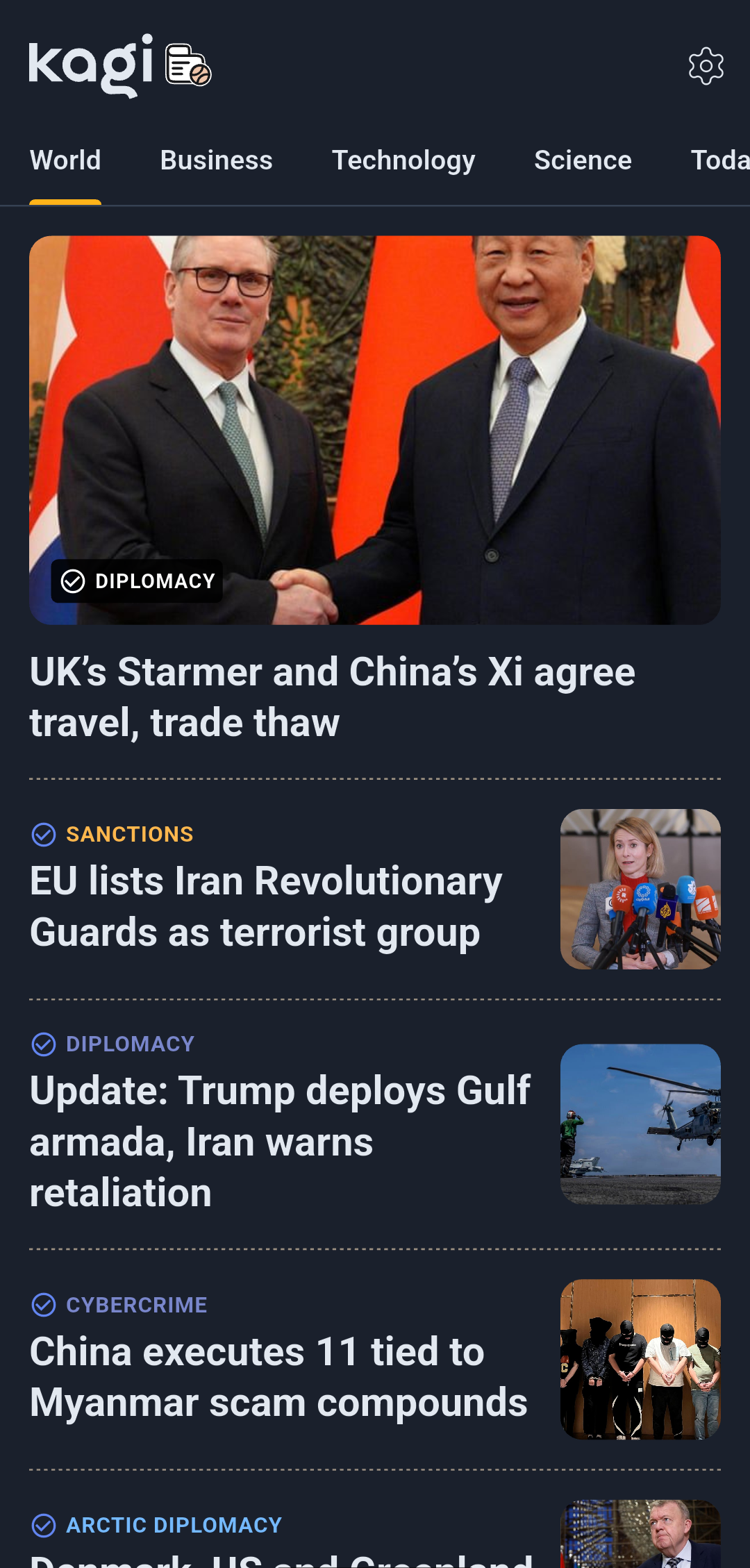Screen dimensions: 750x1568
Task: Click the check icon beside the DIPLOMACY label above the Trump story
Action: point(44,1043)
